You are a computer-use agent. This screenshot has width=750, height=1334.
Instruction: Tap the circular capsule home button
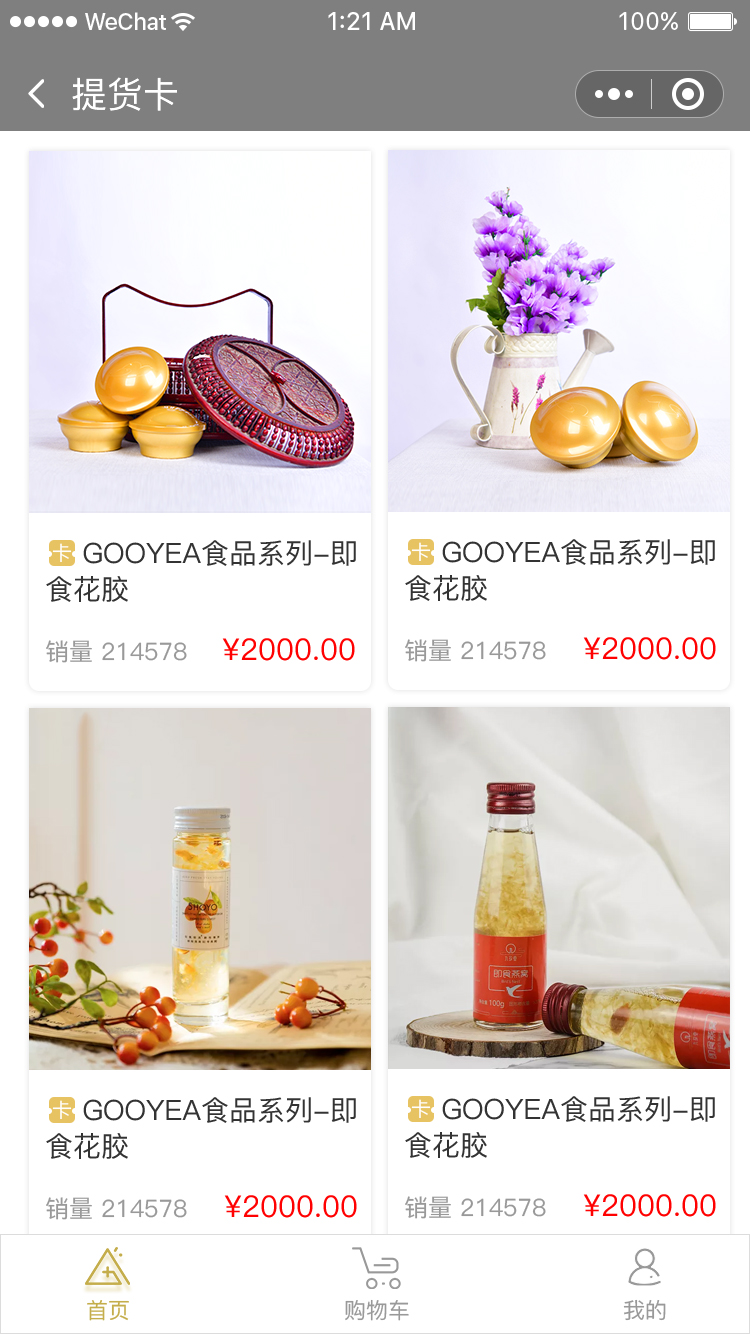pyautogui.click(x=686, y=93)
